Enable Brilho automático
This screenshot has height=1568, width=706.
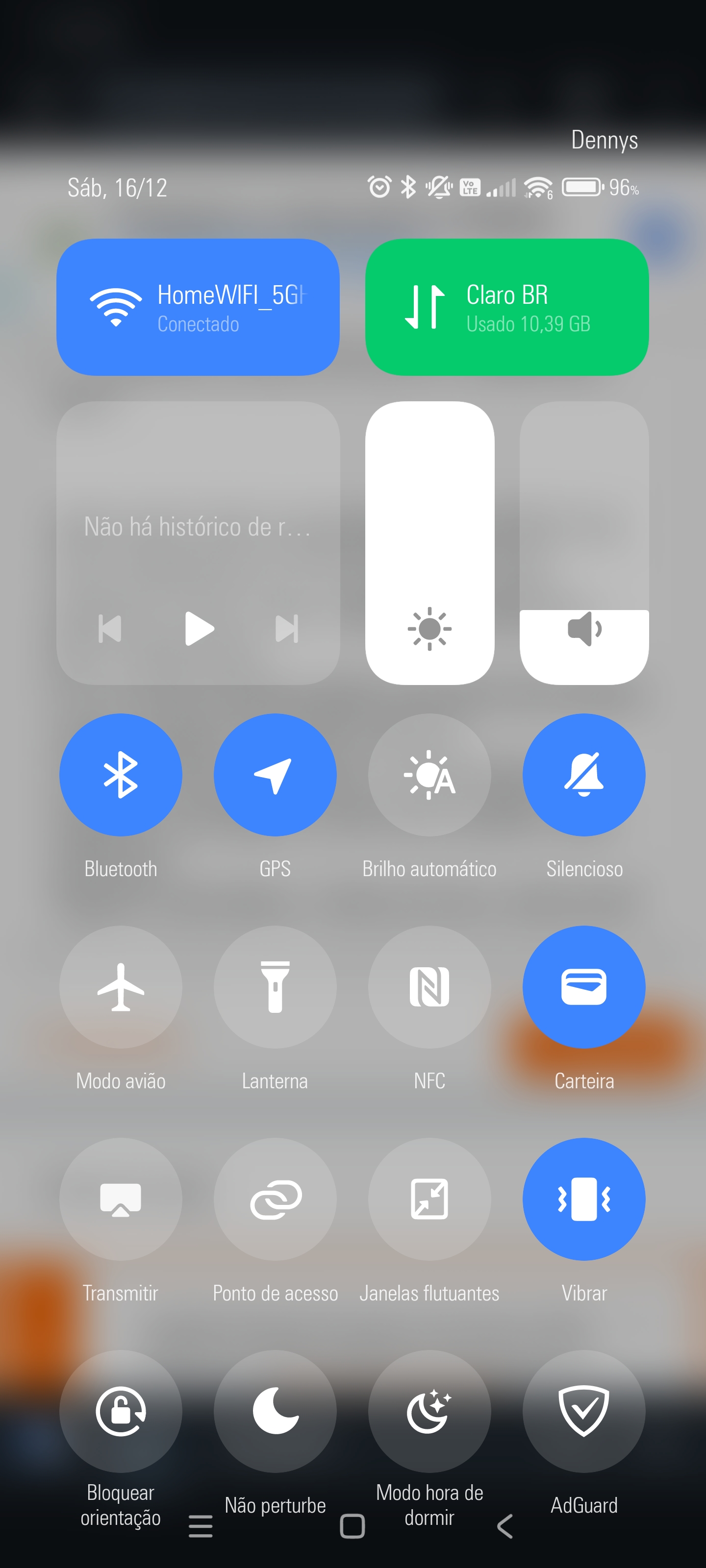tap(429, 775)
